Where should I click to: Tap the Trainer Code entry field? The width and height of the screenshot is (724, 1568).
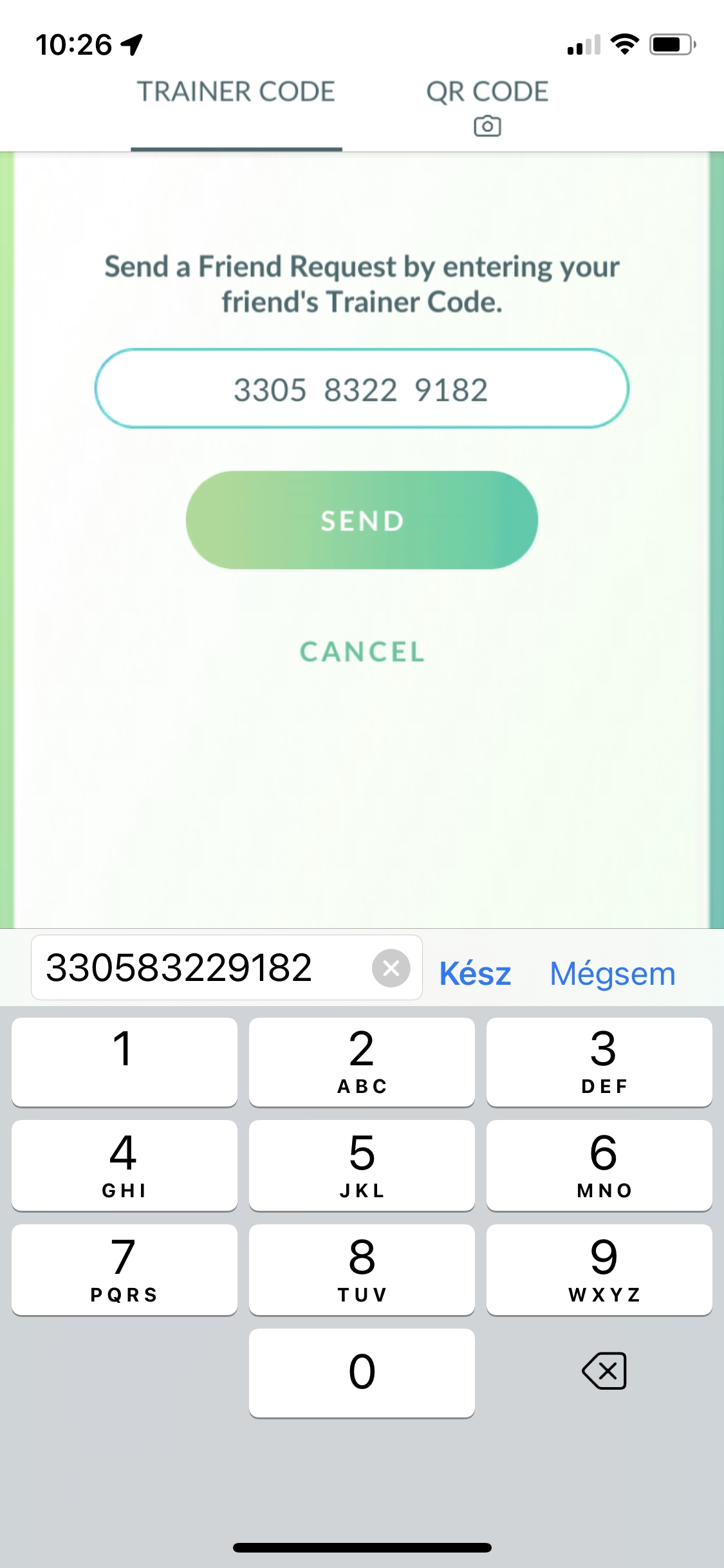[x=362, y=389]
